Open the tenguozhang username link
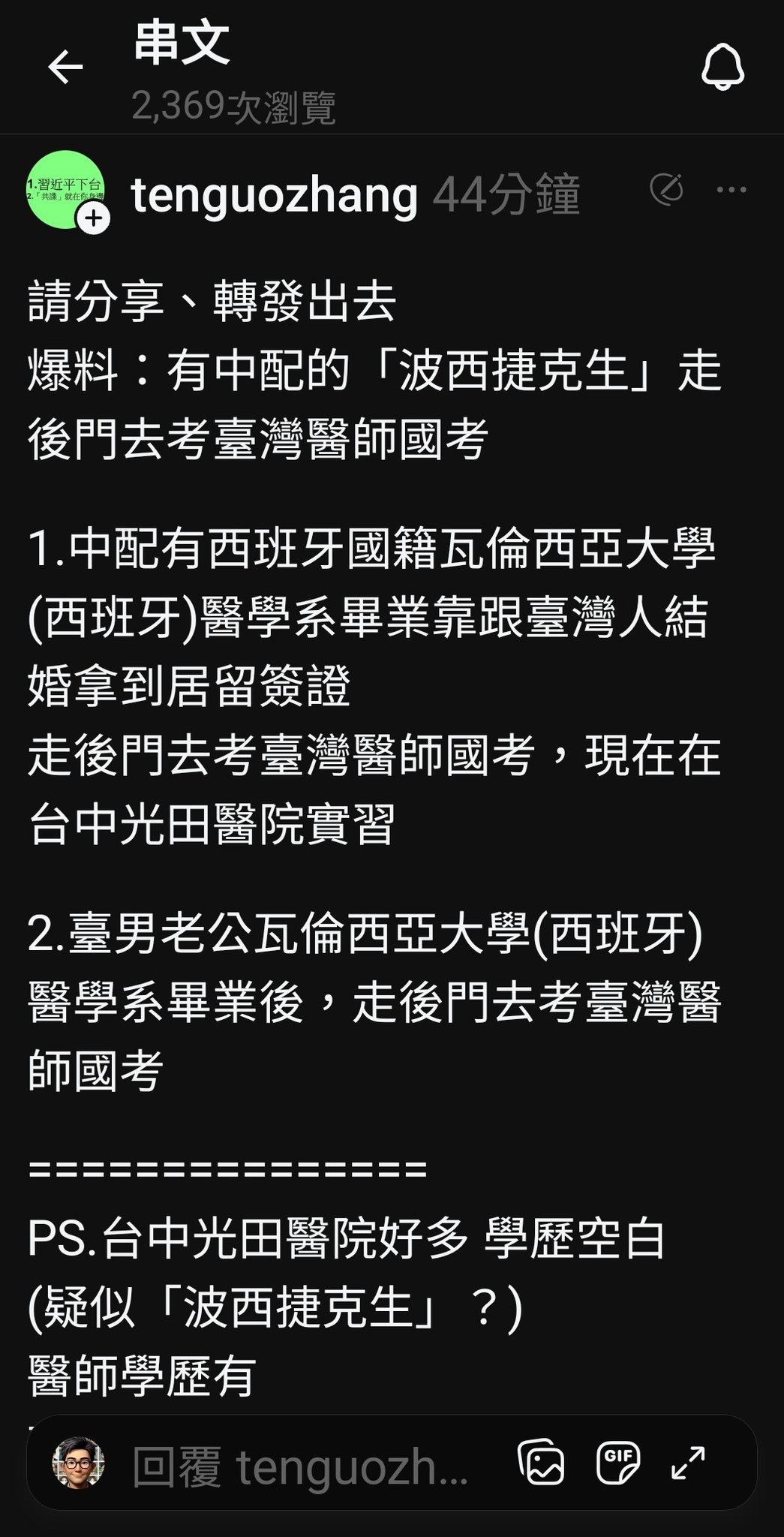Viewport: 784px width, 1537px height. pos(275,194)
